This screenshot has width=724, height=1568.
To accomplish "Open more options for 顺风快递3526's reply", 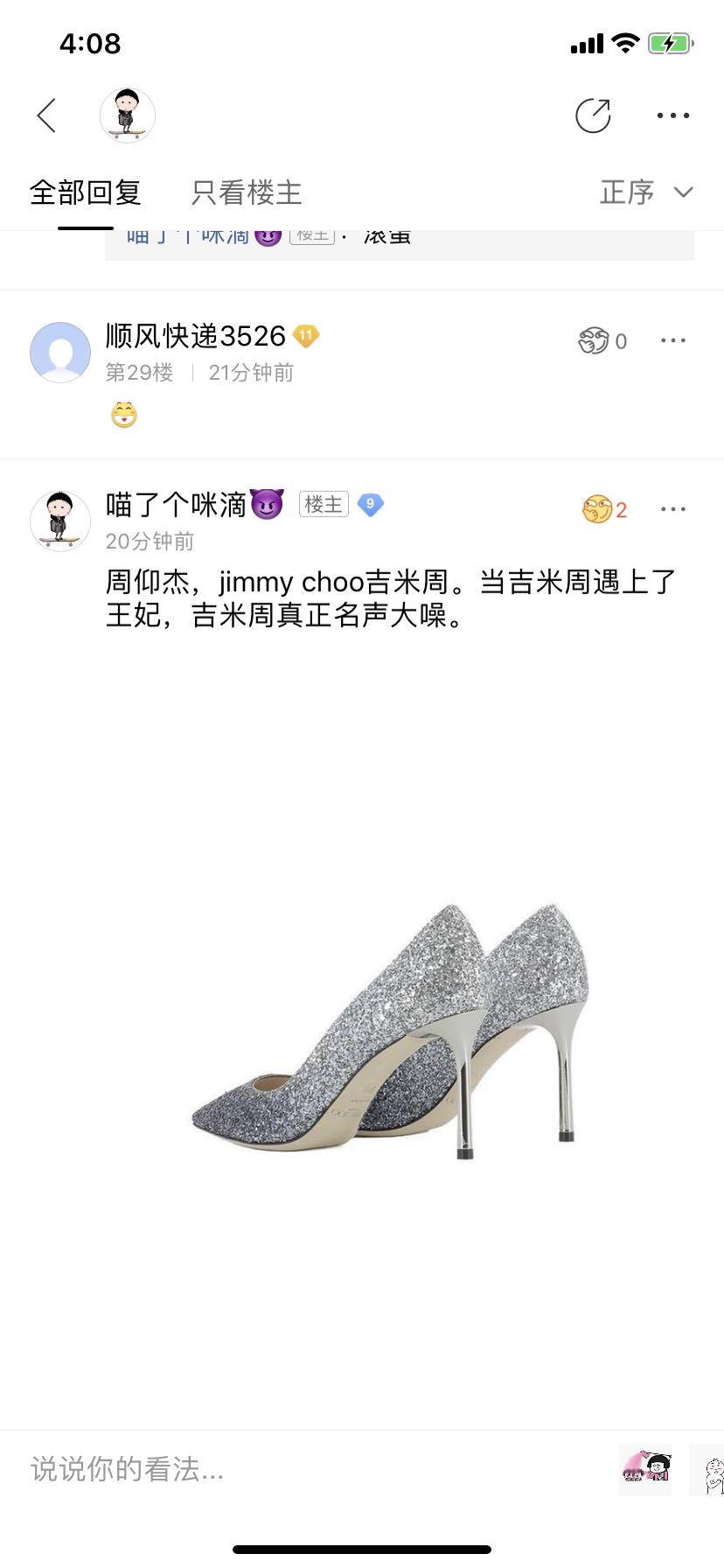I will pos(673,340).
